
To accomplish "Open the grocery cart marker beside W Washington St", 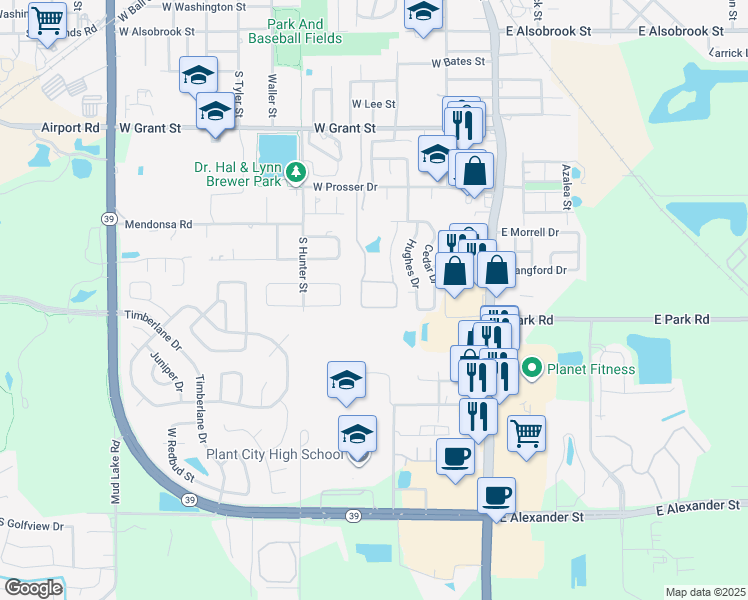I will point(47,20).
